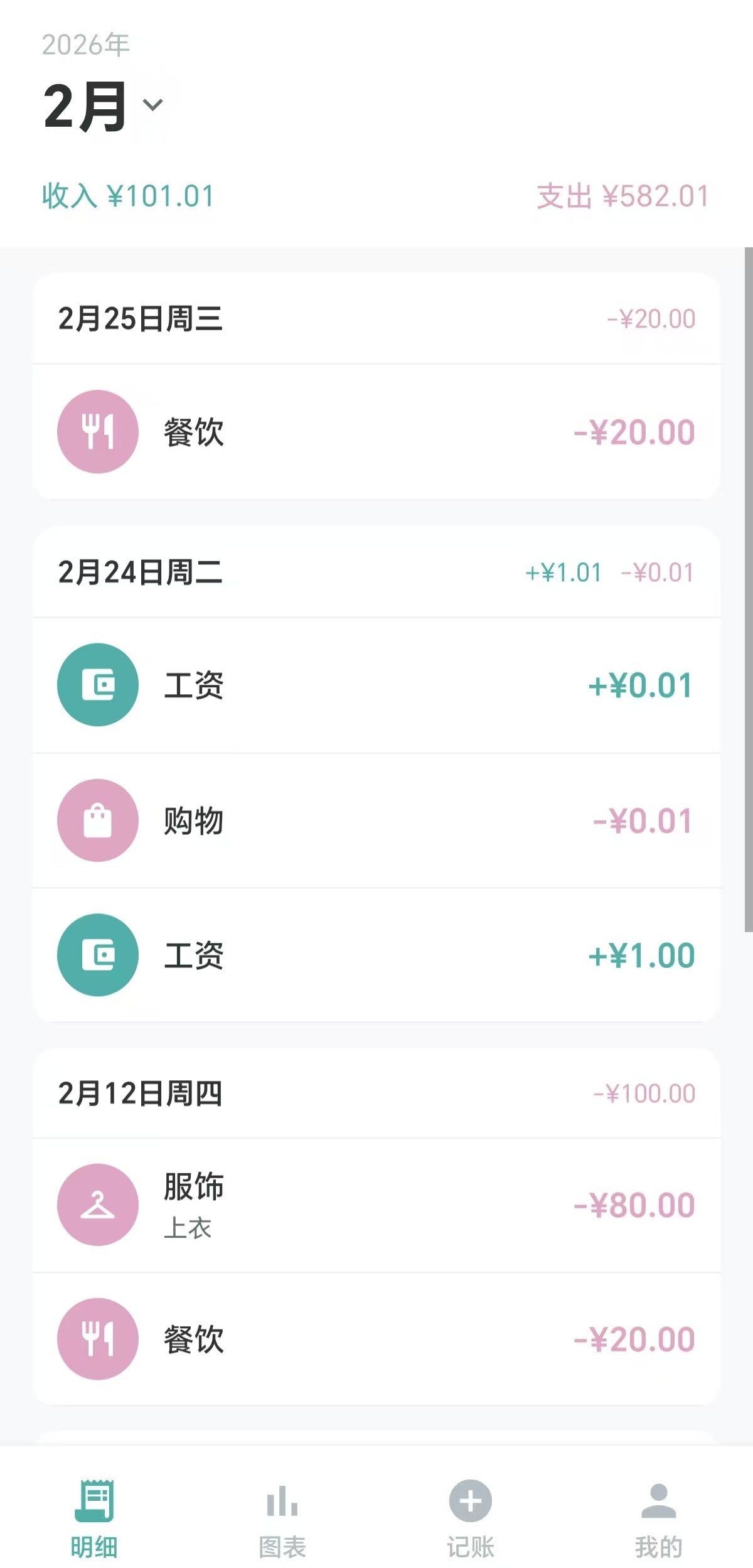Click the 收入 ¥101.01 income total
Image resolution: width=753 pixels, height=1568 pixels.
point(127,197)
